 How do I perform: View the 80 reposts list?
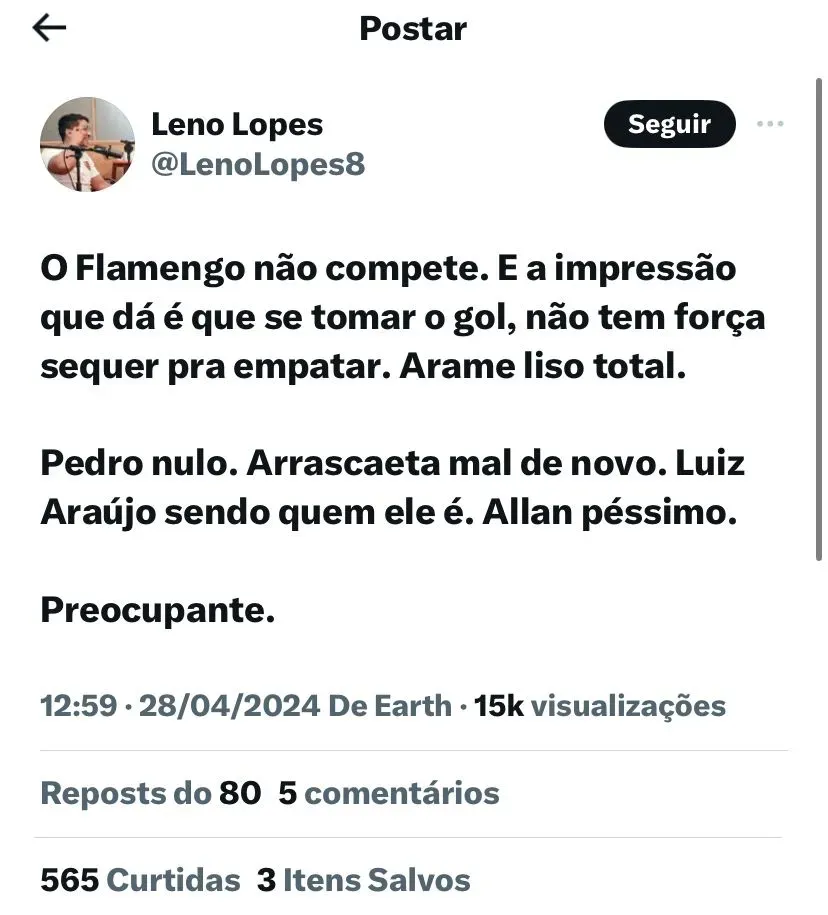[x=150, y=794]
